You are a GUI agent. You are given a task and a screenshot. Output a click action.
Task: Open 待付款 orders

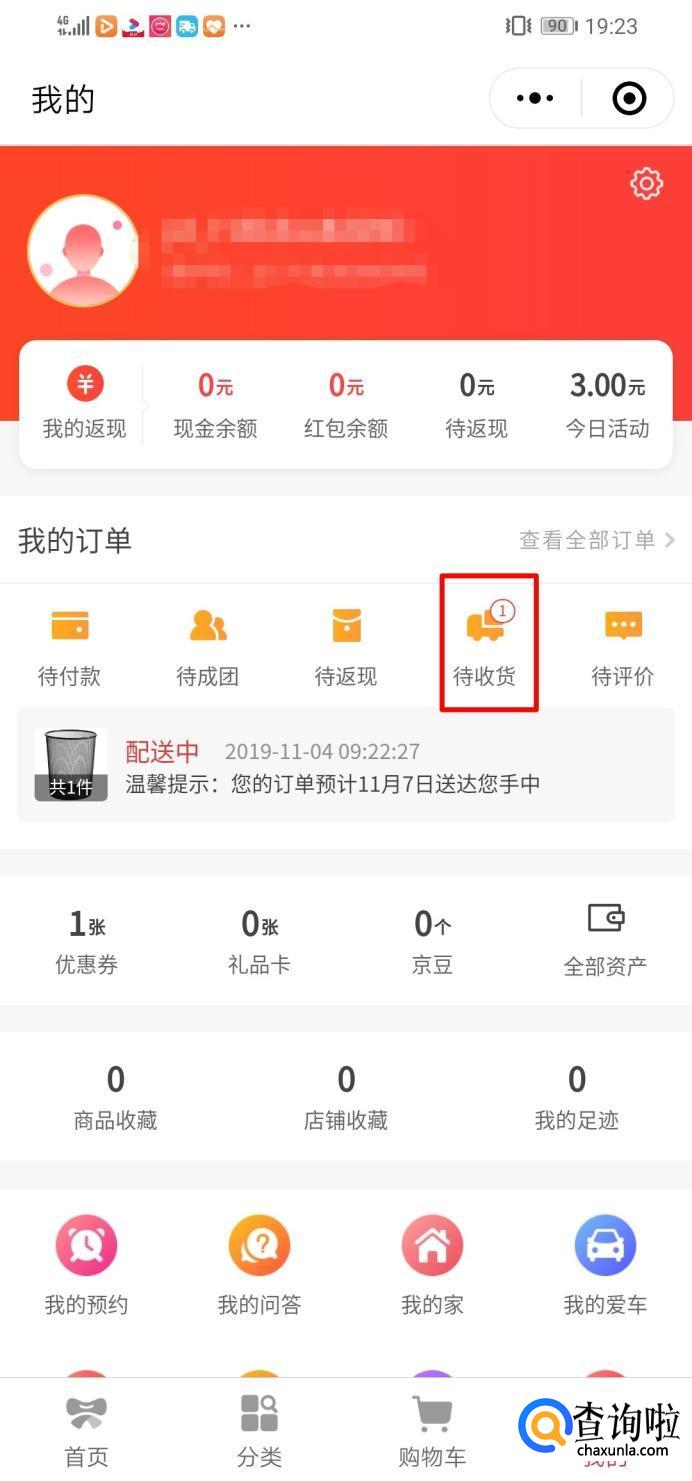click(69, 646)
